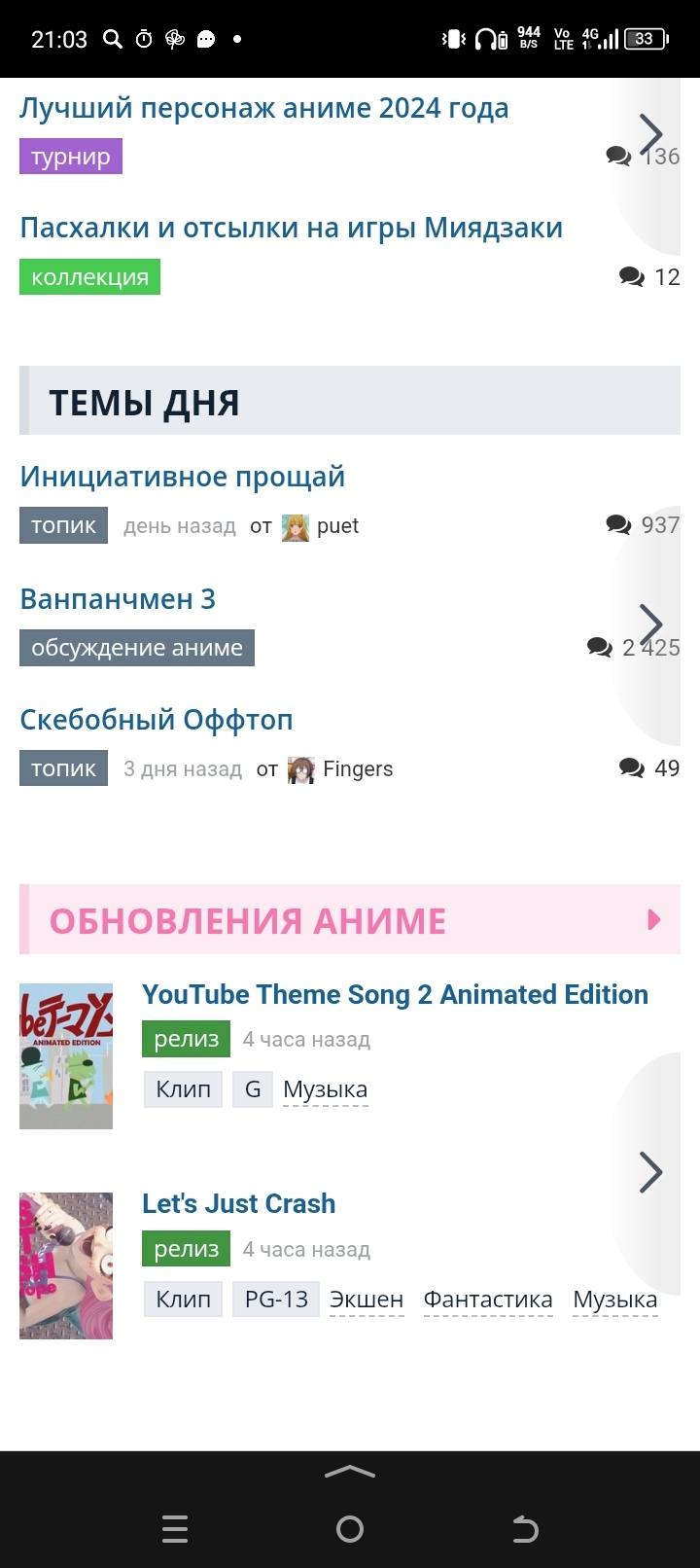700x1568 pixels.
Task: Tap the Let's Just Crash poster
Action: click(66, 1265)
